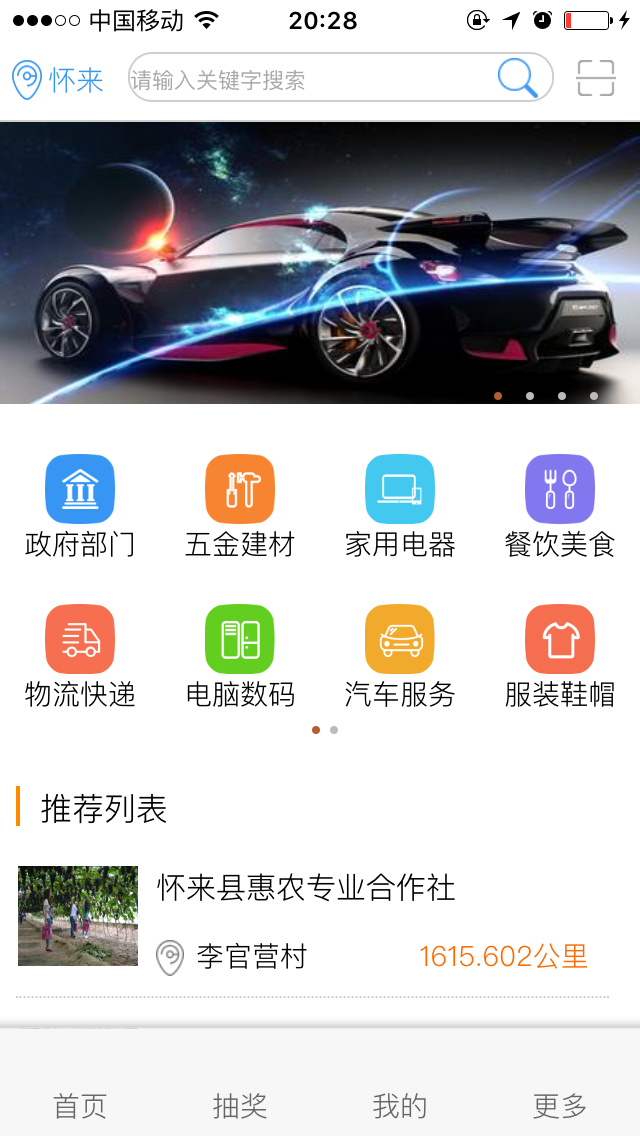Open the 物流快递 category

tap(80, 656)
